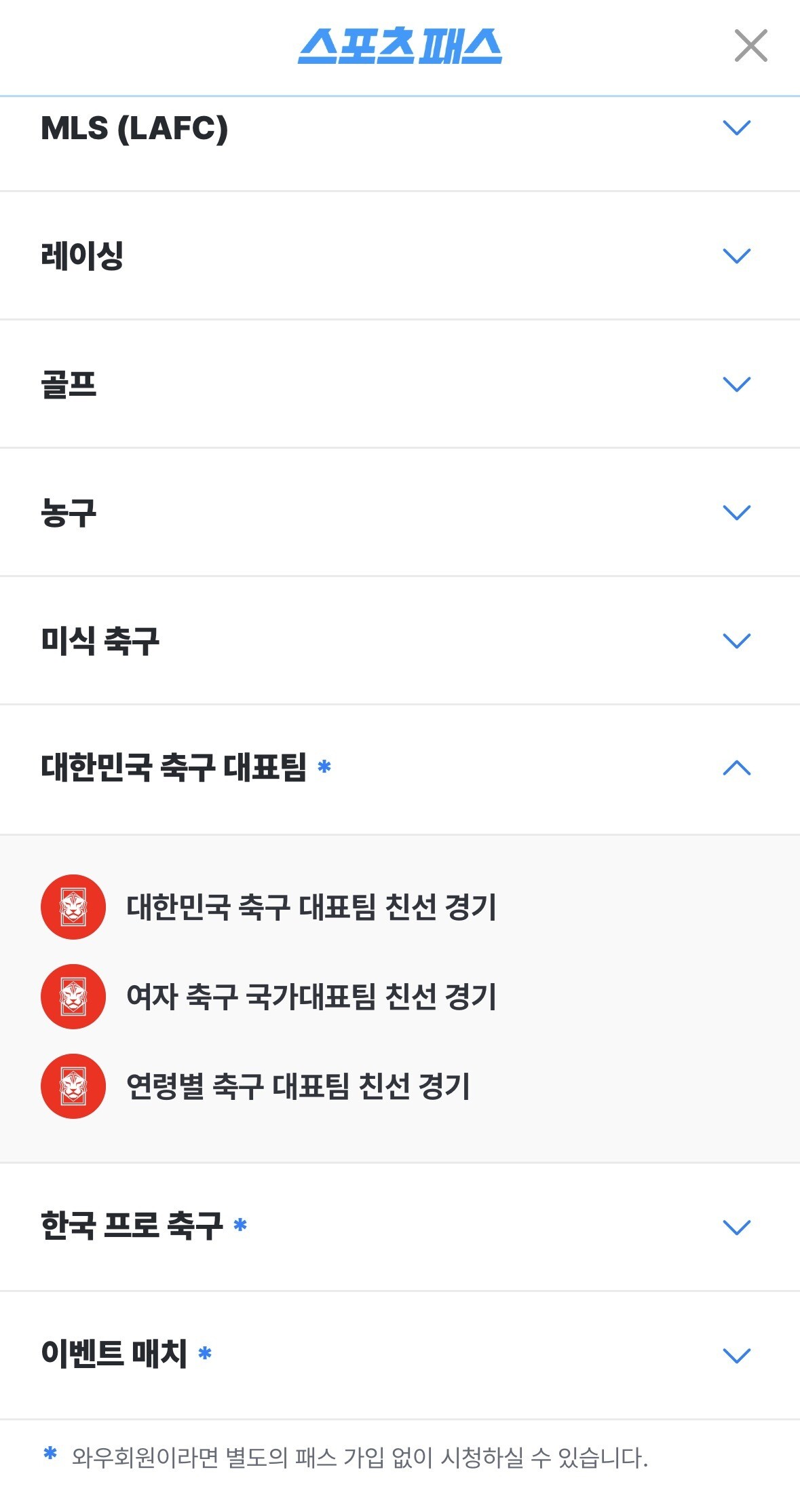The height and width of the screenshot is (1512, 800).
Task: Expand the 골프 section
Action: tap(400, 384)
